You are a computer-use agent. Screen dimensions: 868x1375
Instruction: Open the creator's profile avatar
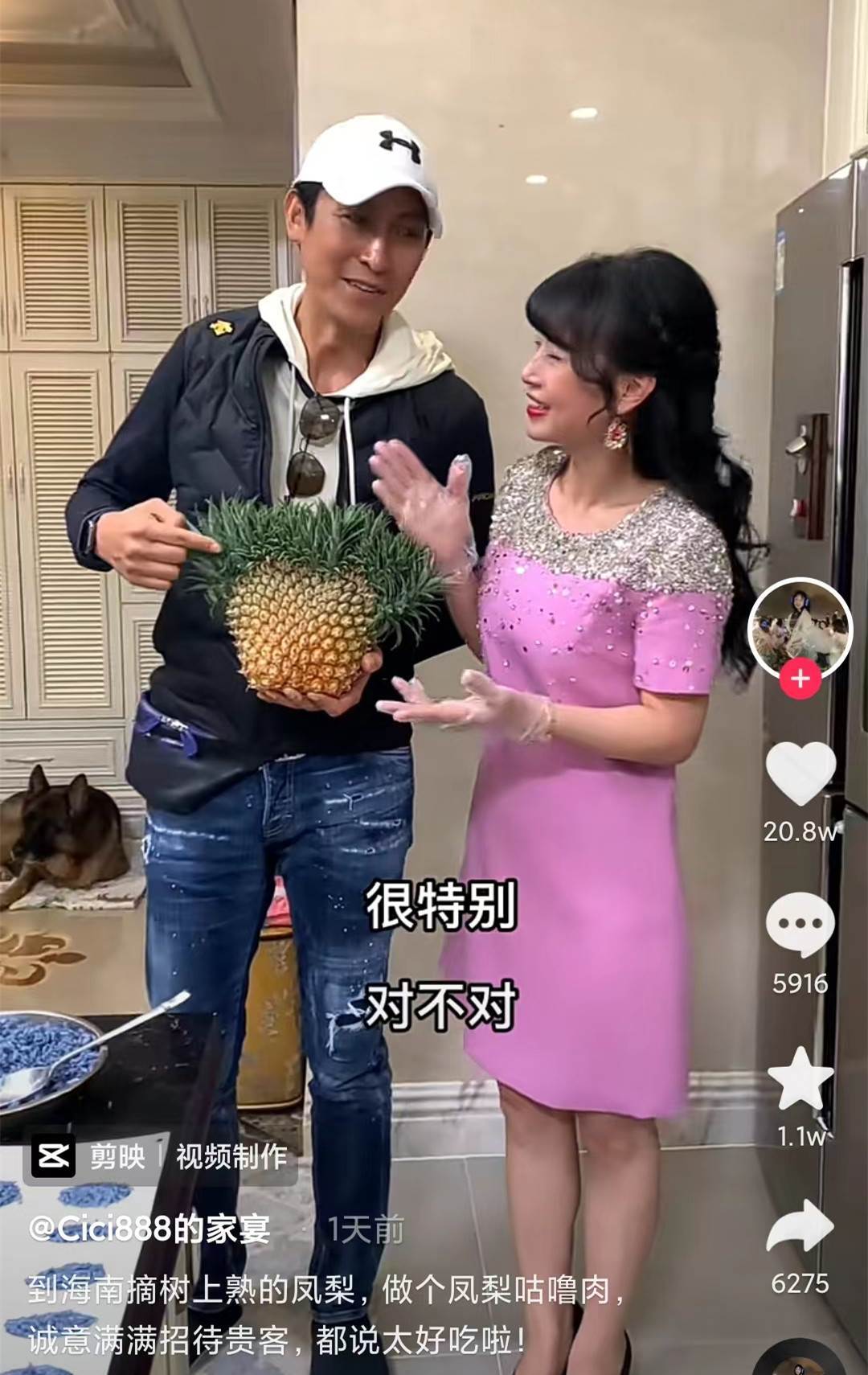point(800,626)
